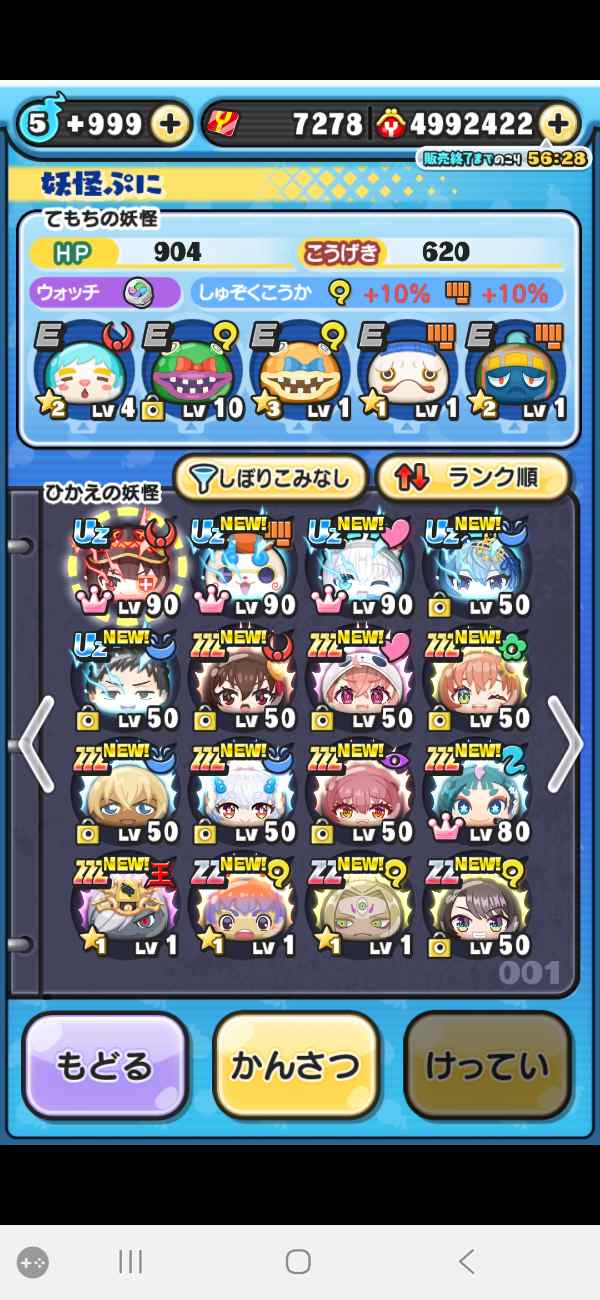Tap Android back navigation button

(466, 1262)
